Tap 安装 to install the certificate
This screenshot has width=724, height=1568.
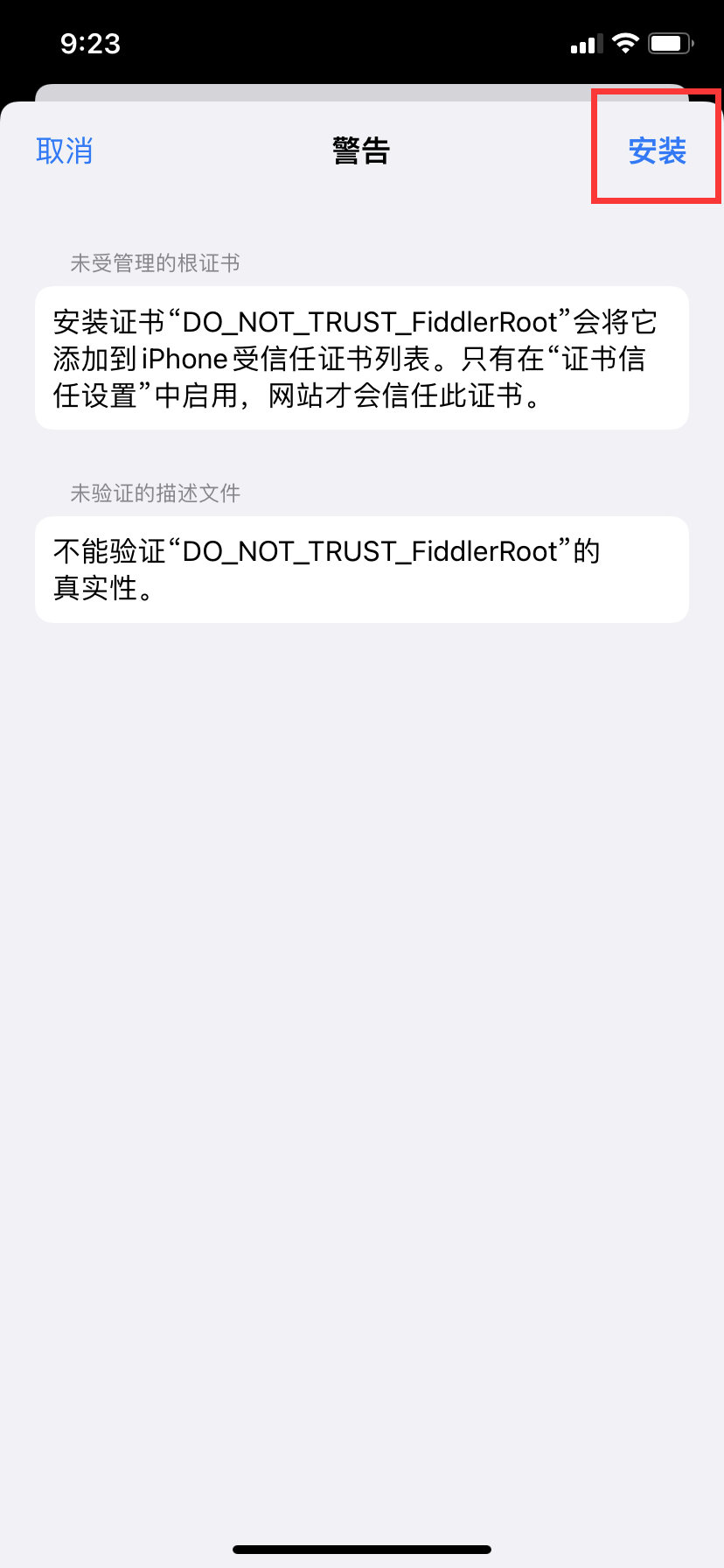[x=657, y=151]
